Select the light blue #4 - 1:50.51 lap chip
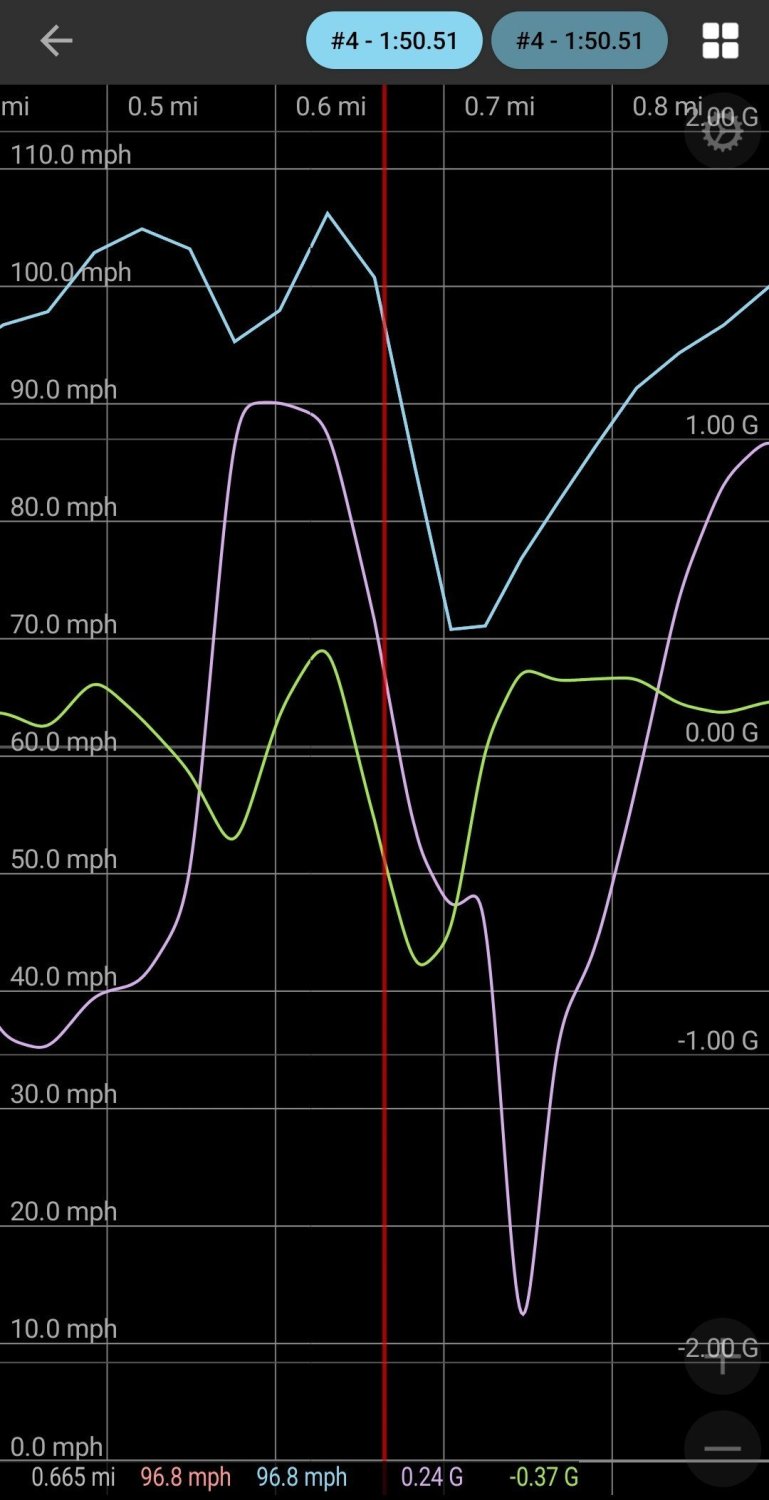 tap(394, 41)
